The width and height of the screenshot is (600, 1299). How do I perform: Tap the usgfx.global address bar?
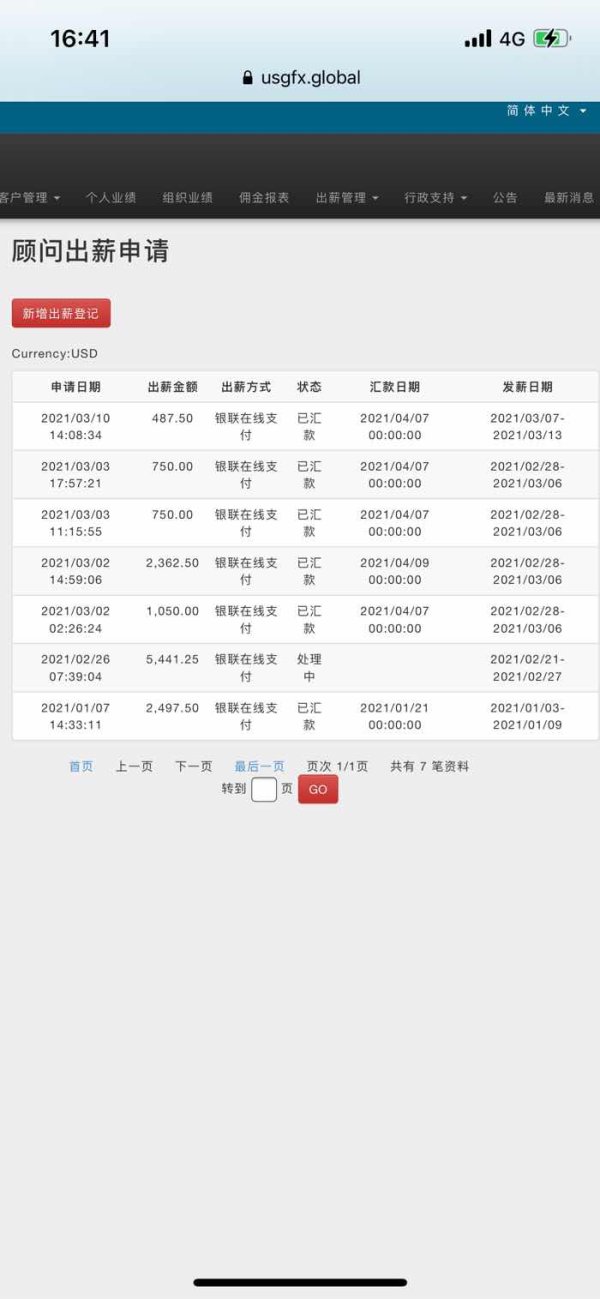pos(301,78)
